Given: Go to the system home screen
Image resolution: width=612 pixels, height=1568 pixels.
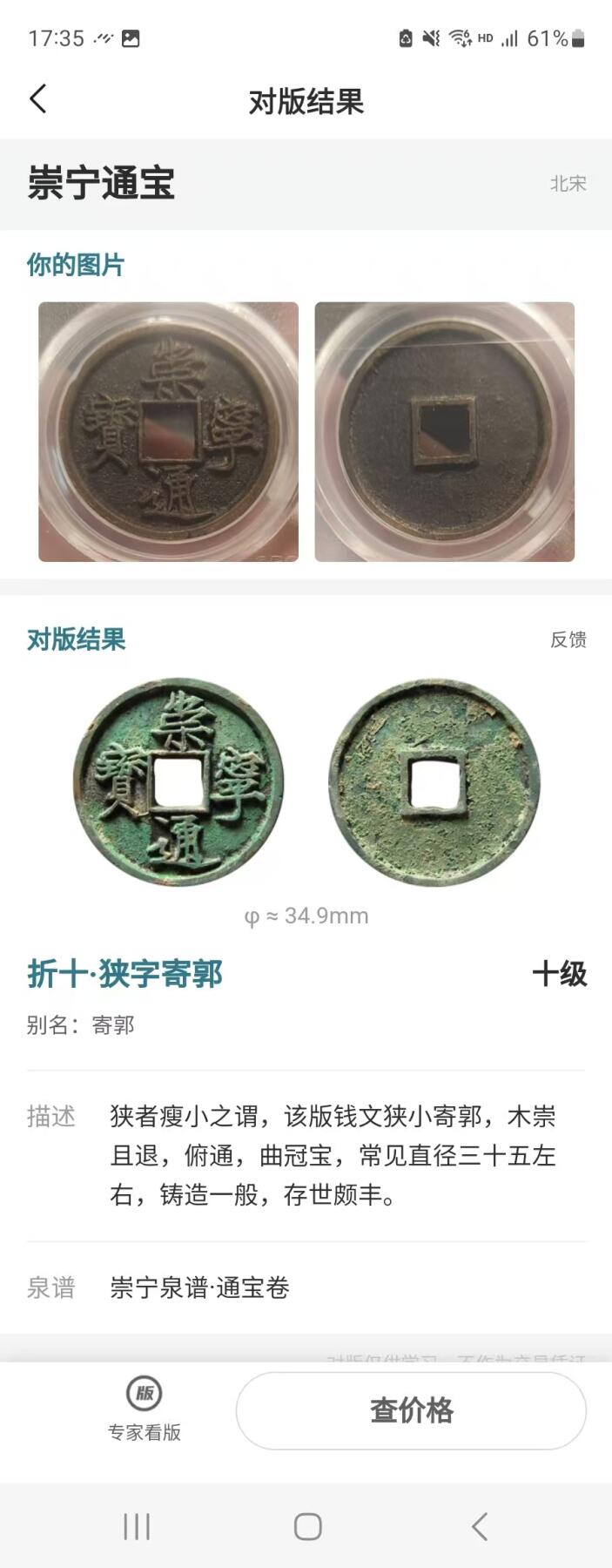Looking at the screenshot, I should [307, 1526].
